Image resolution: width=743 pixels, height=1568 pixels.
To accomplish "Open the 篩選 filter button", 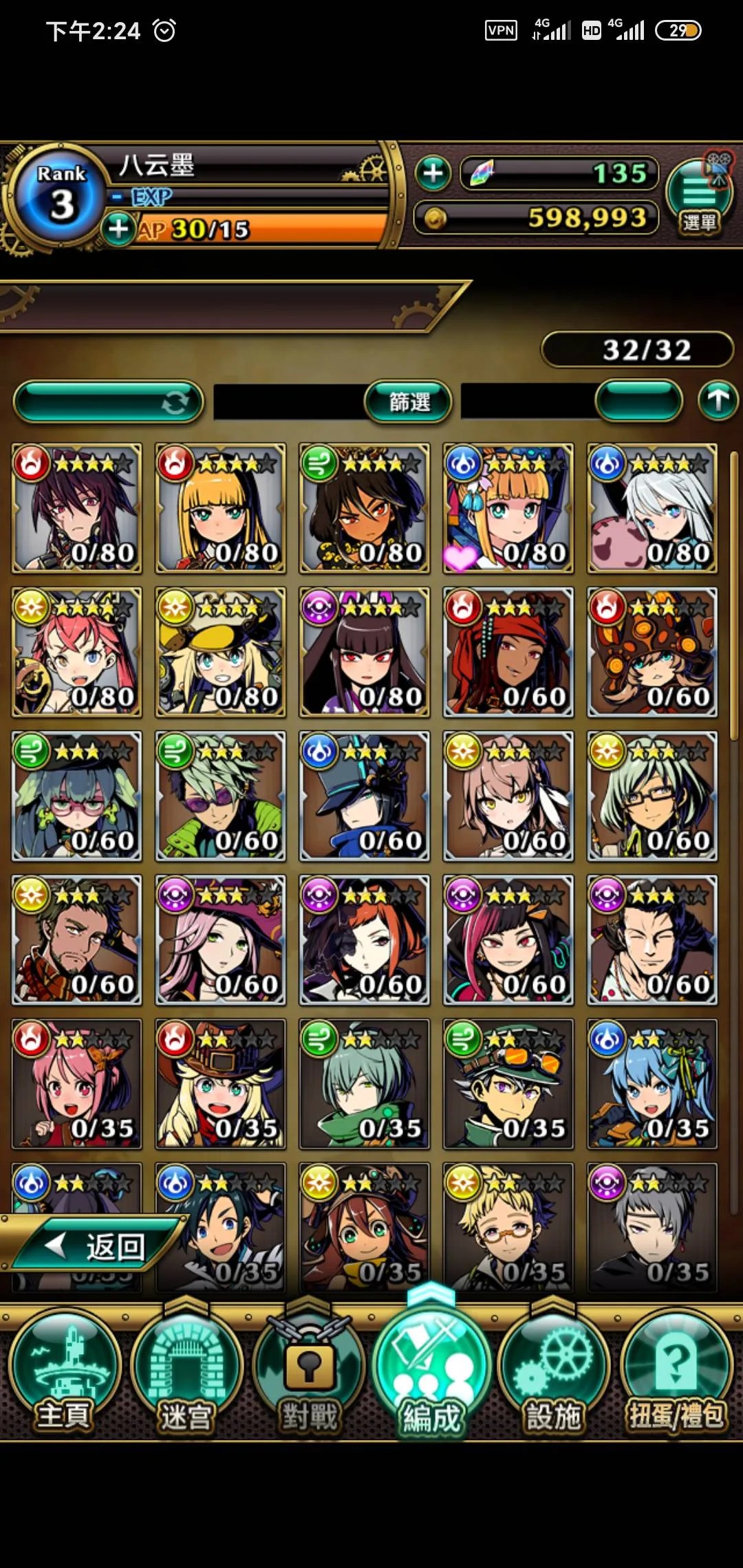I will pyautogui.click(x=409, y=402).
